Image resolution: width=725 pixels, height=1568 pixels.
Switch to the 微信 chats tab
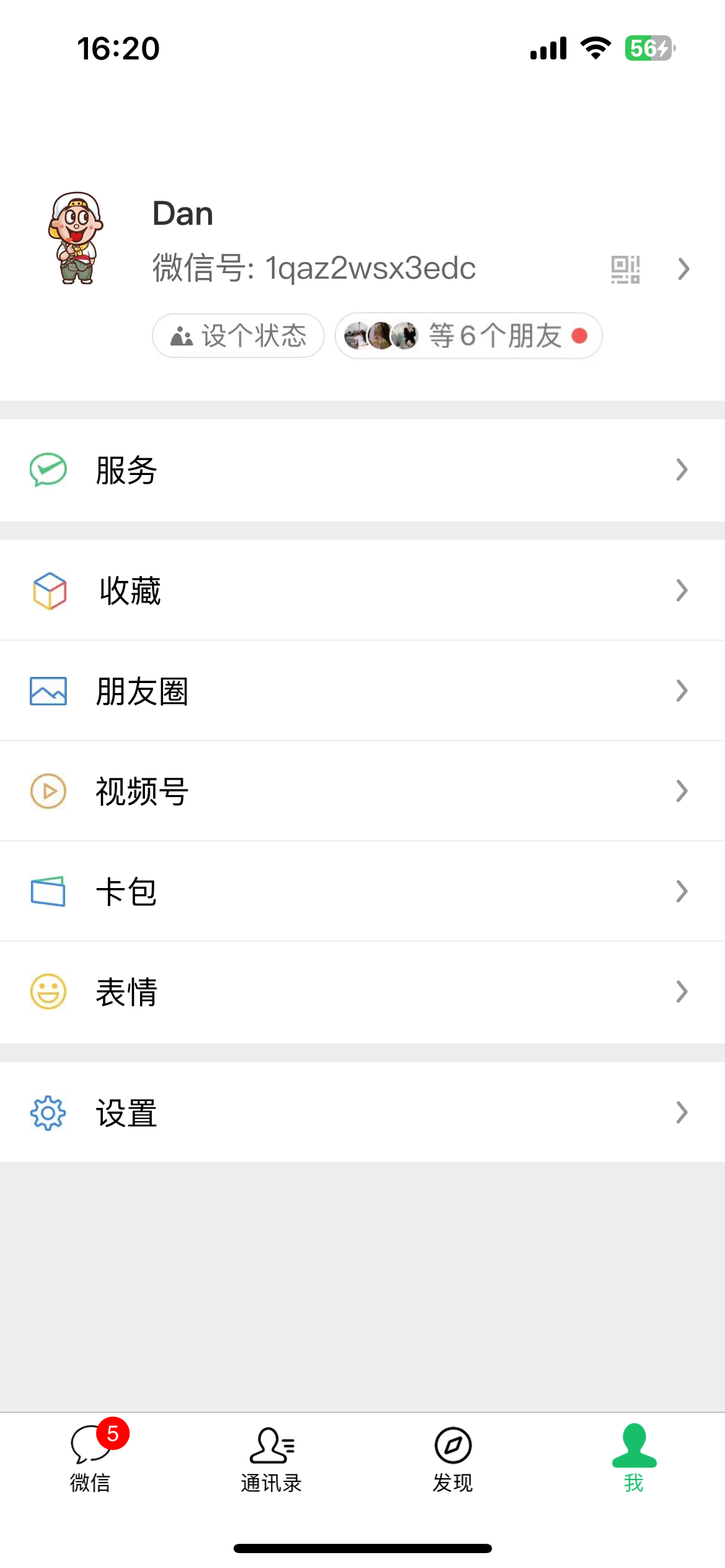coord(90,1458)
